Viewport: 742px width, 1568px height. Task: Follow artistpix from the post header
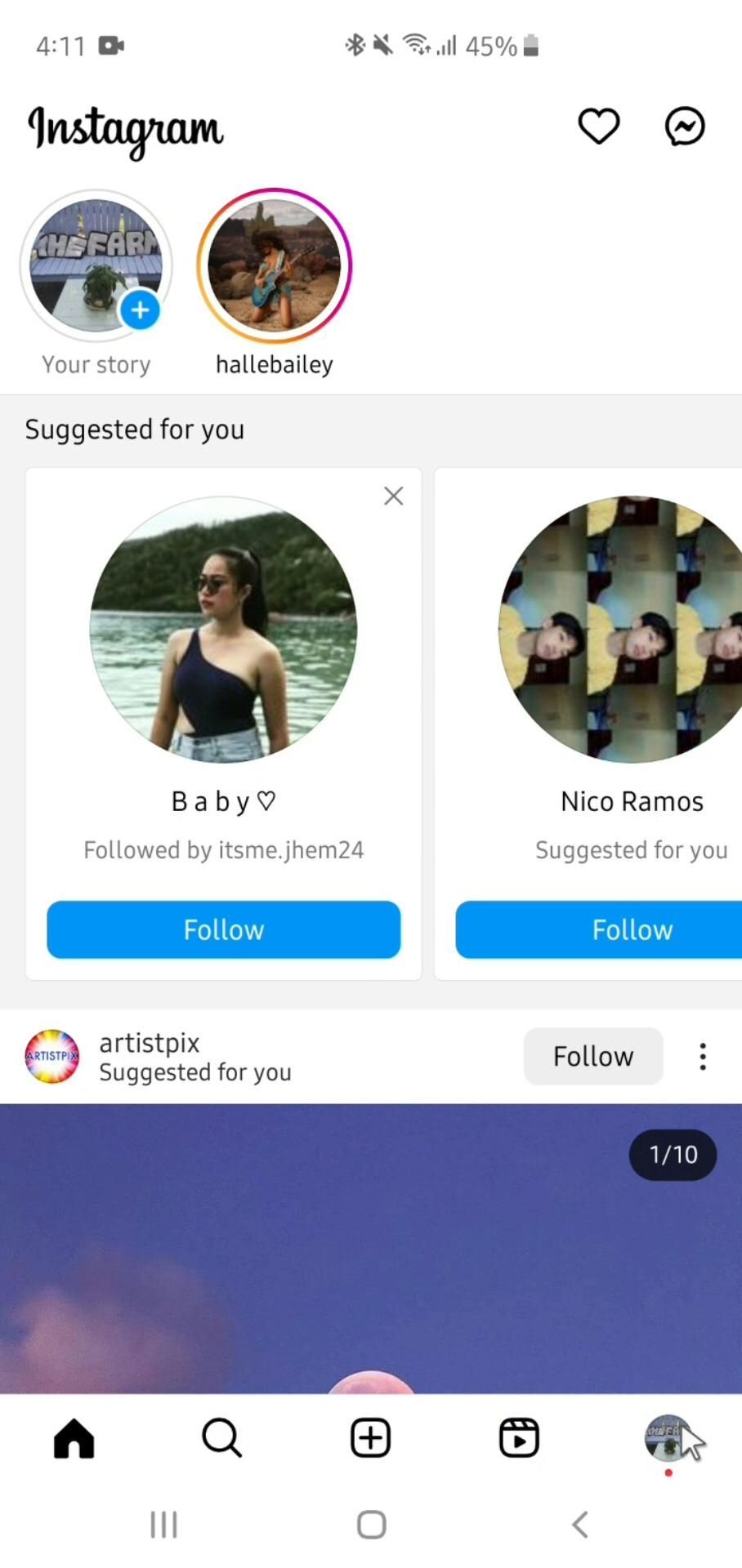(x=593, y=1057)
